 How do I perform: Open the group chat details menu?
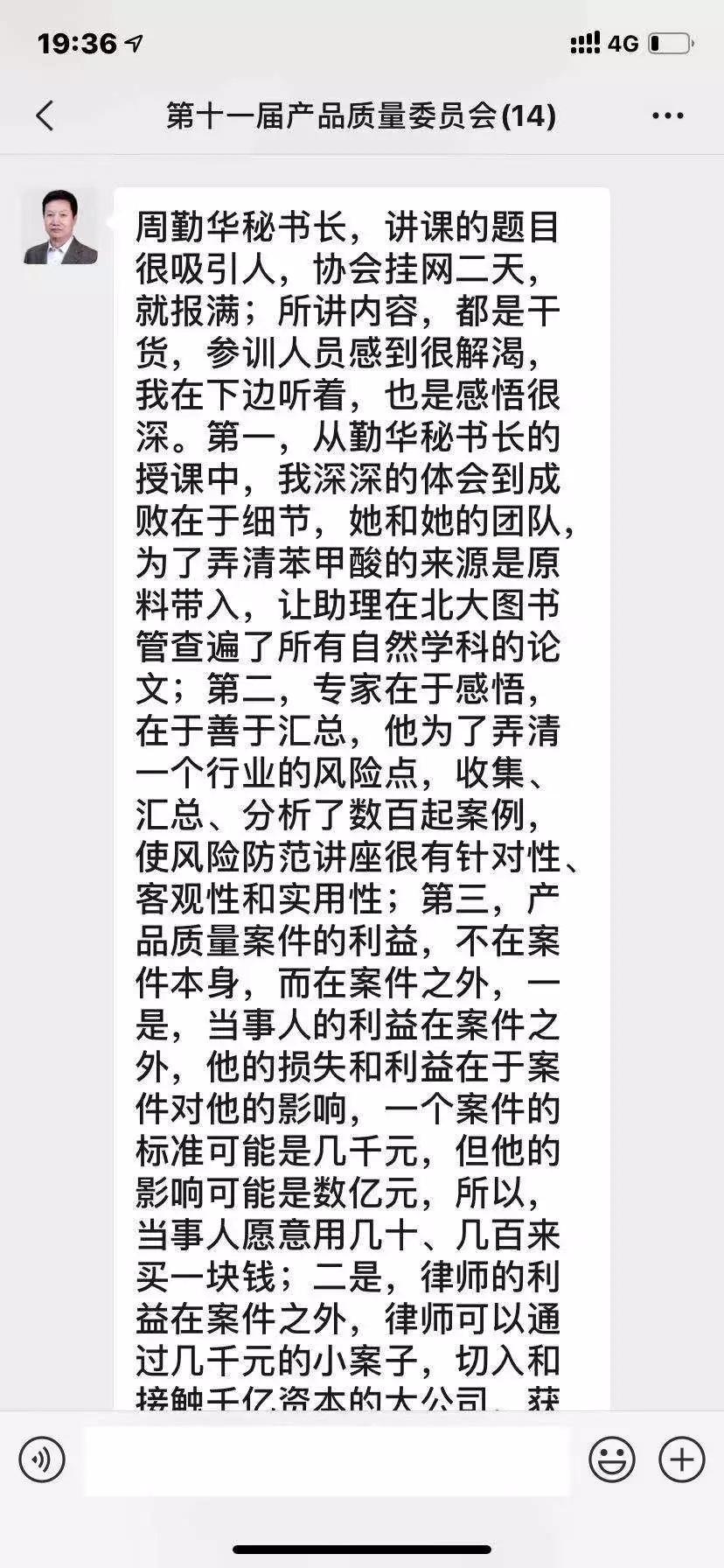pyautogui.click(x=667, y=115)
